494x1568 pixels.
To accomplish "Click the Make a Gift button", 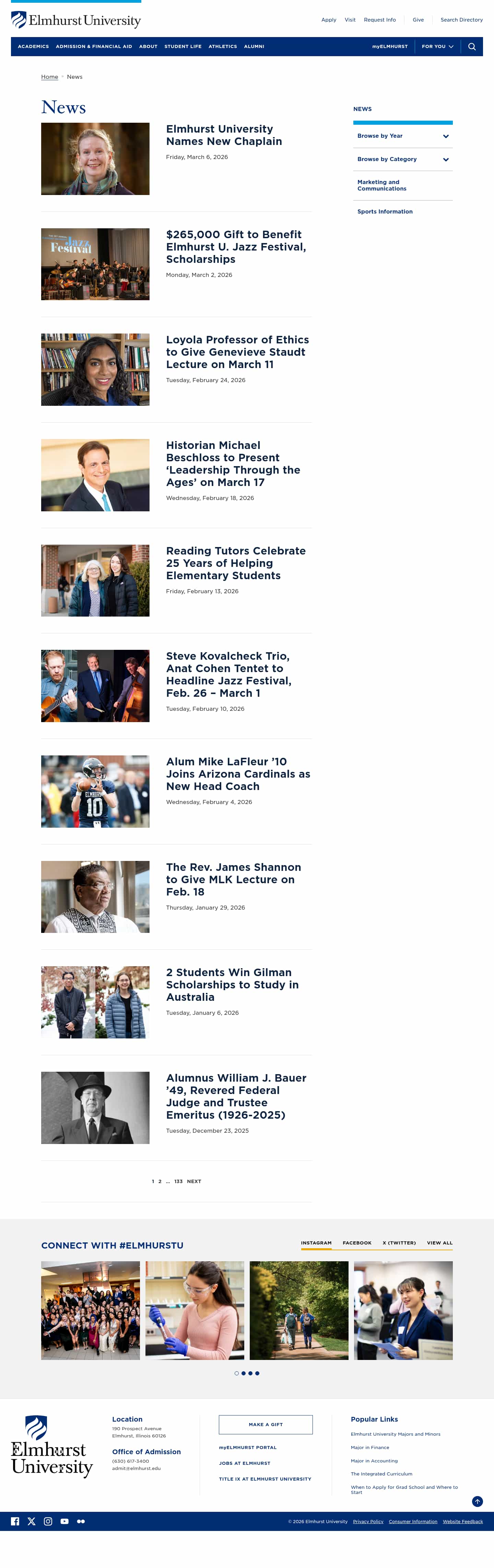I will click(x=266, y=1424).
